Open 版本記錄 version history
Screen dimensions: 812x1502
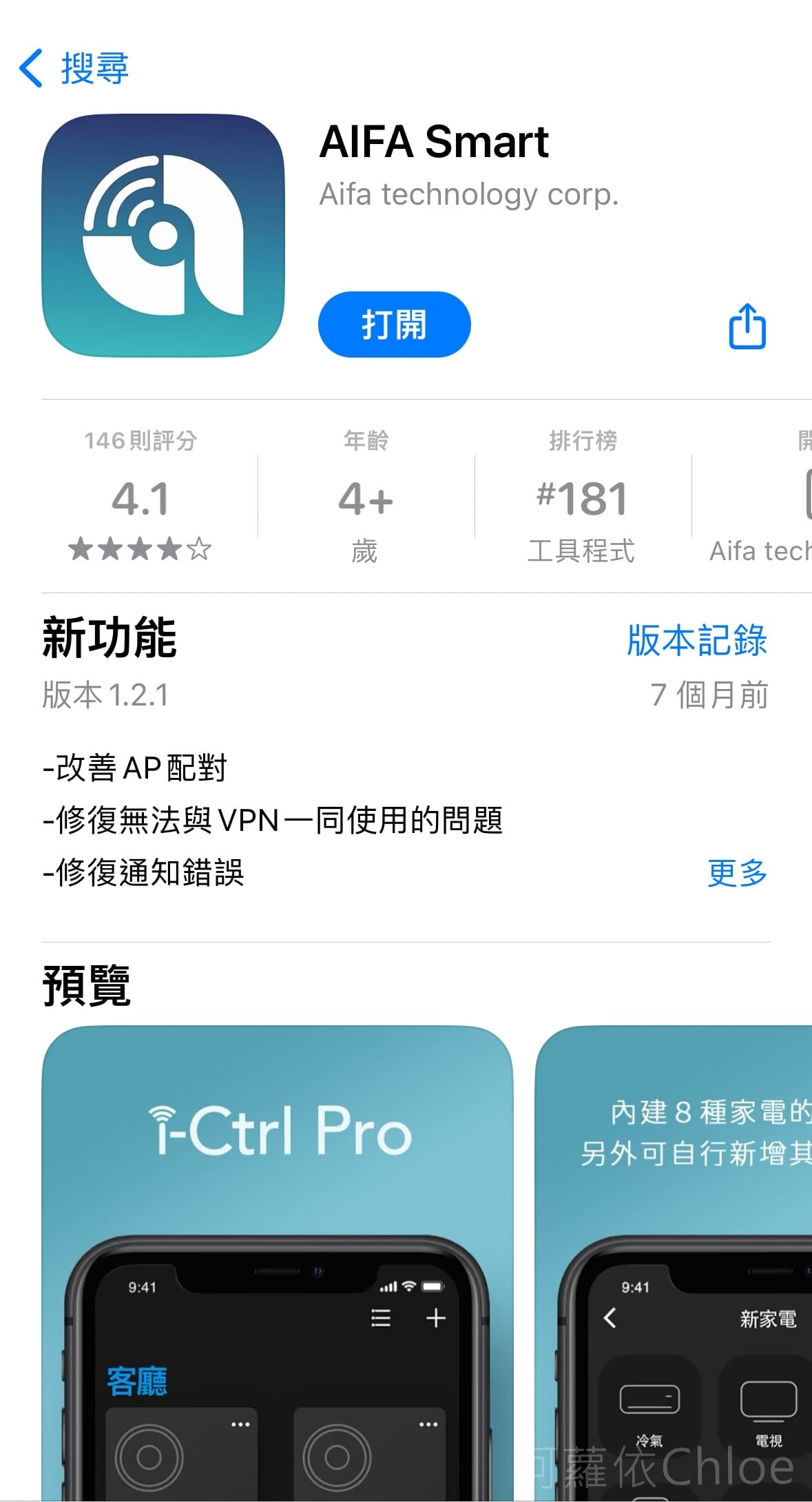(696, 641)
